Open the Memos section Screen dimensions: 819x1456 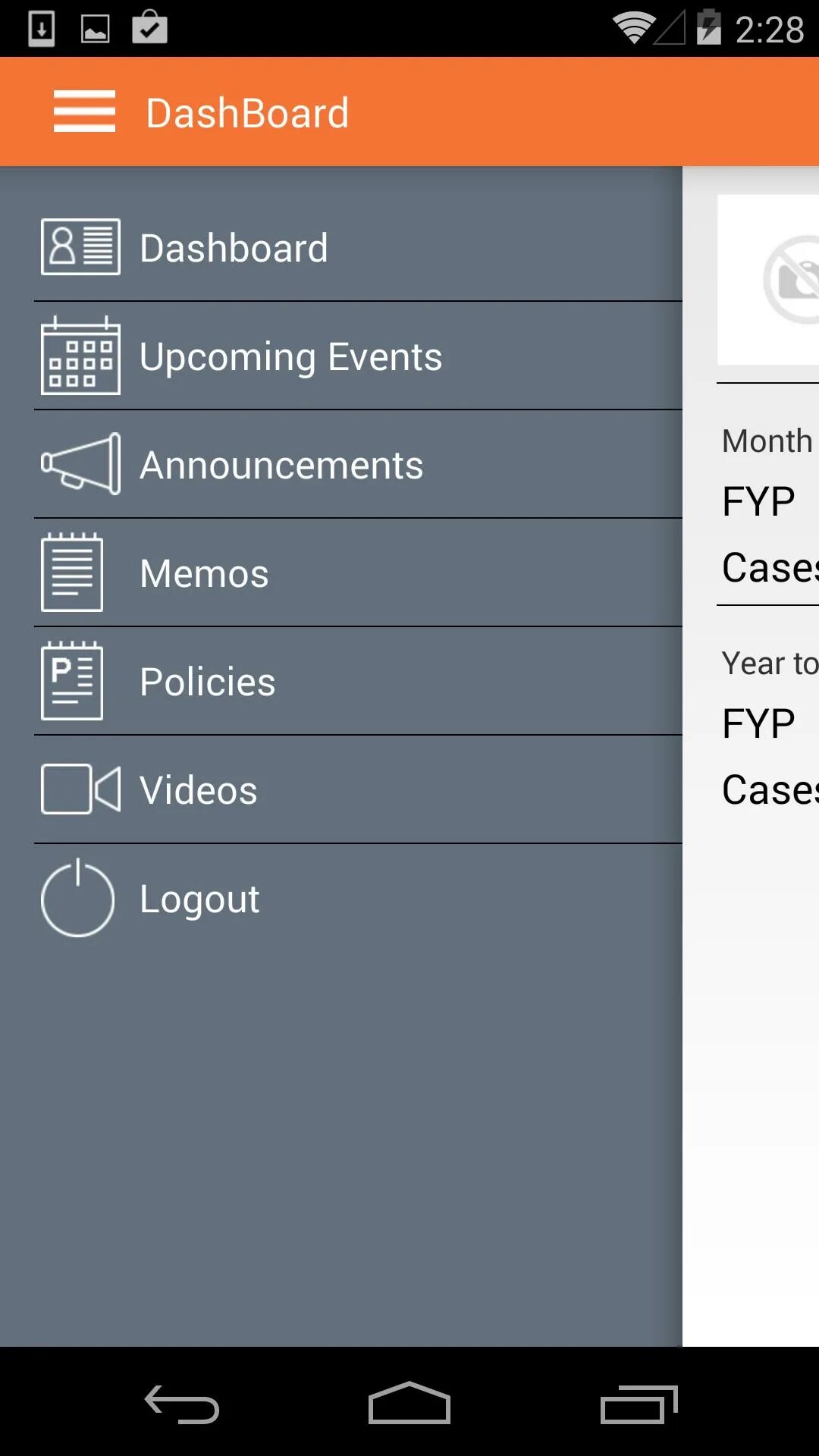coord(358,573)
